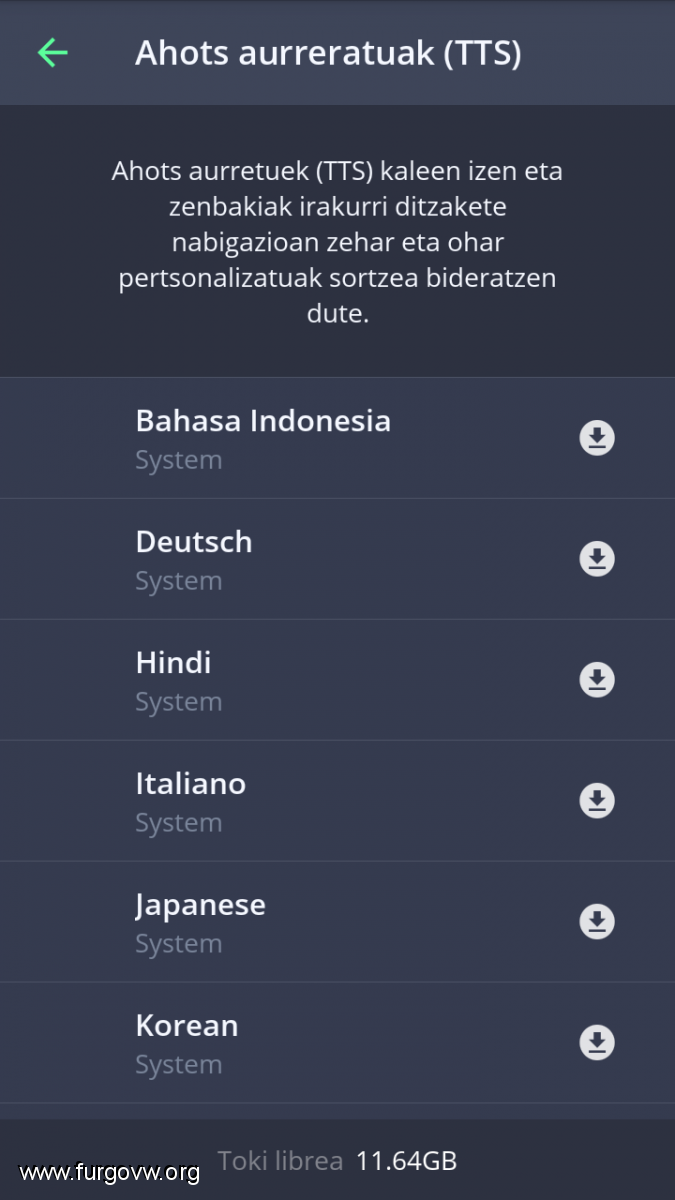Download the Japanese voice
Screen dimensions: 675x1200
point(597,922)
